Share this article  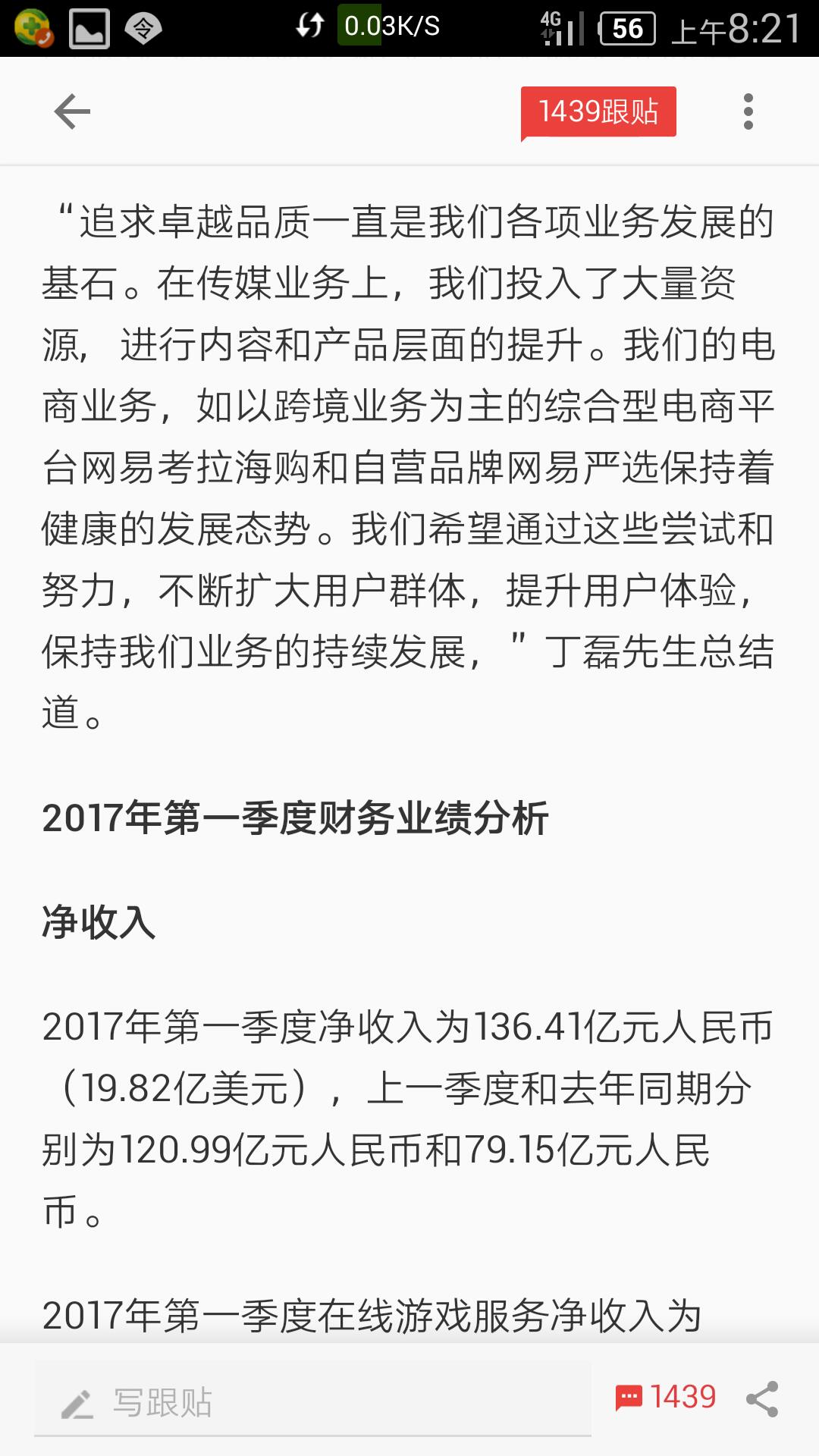pos(762,1399)
